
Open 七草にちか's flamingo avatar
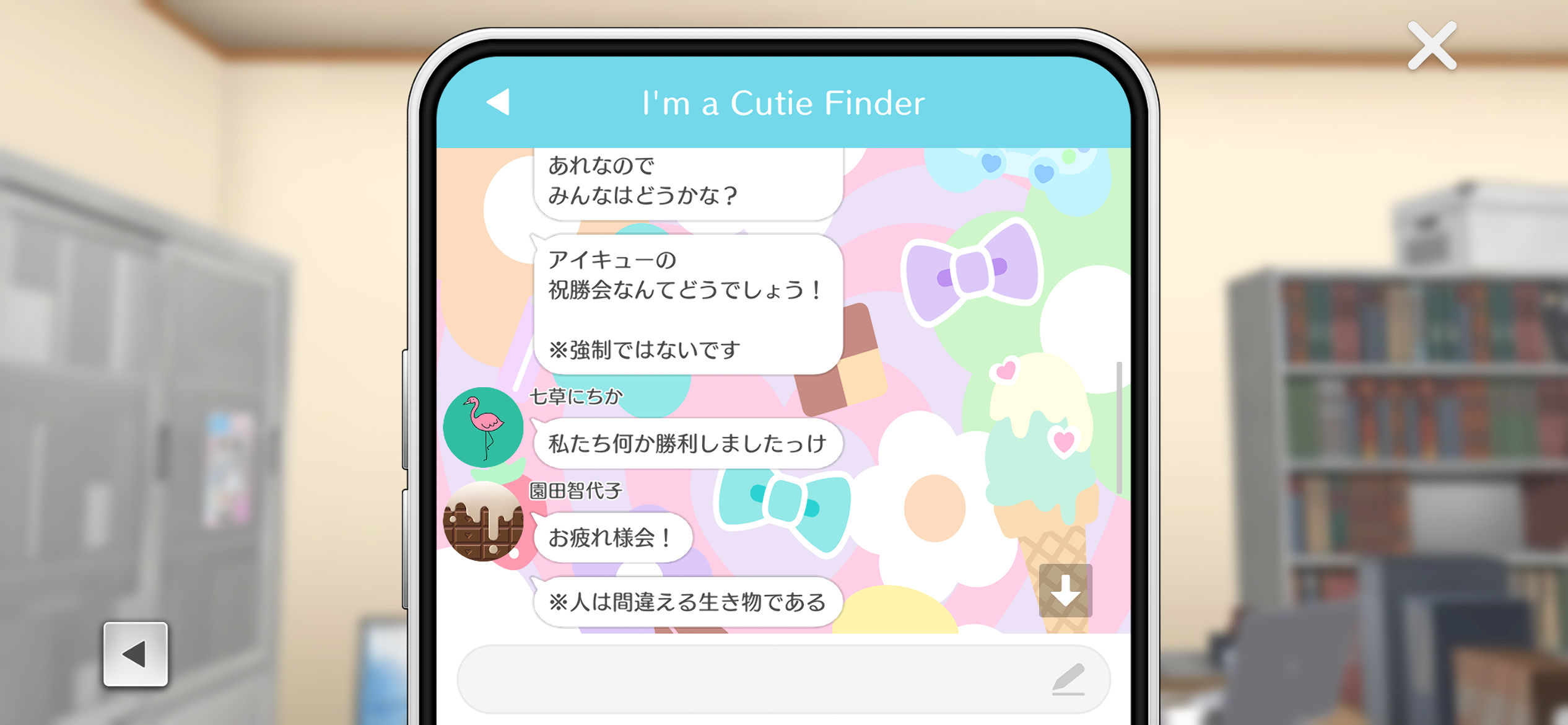tap(483, 427)
